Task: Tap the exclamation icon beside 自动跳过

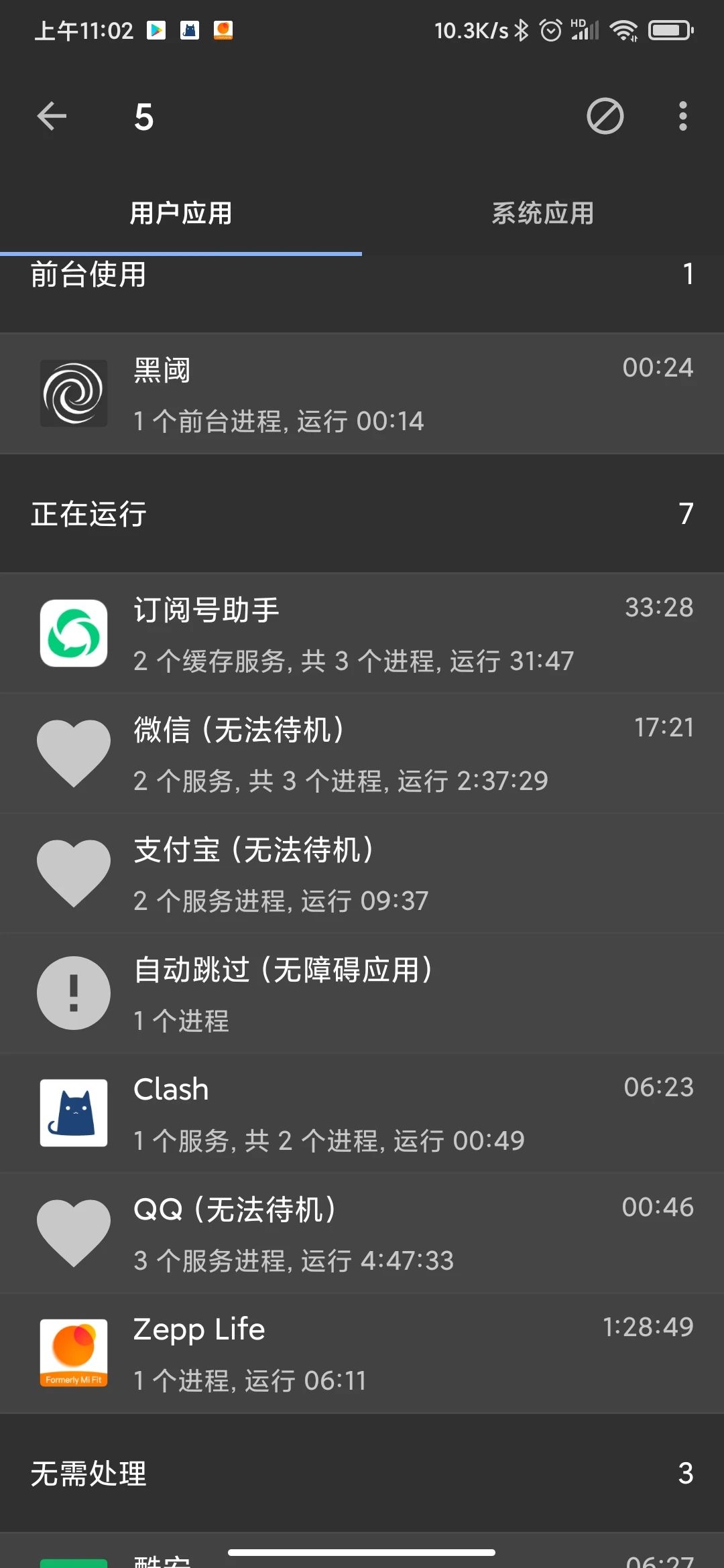Action: 73,993
